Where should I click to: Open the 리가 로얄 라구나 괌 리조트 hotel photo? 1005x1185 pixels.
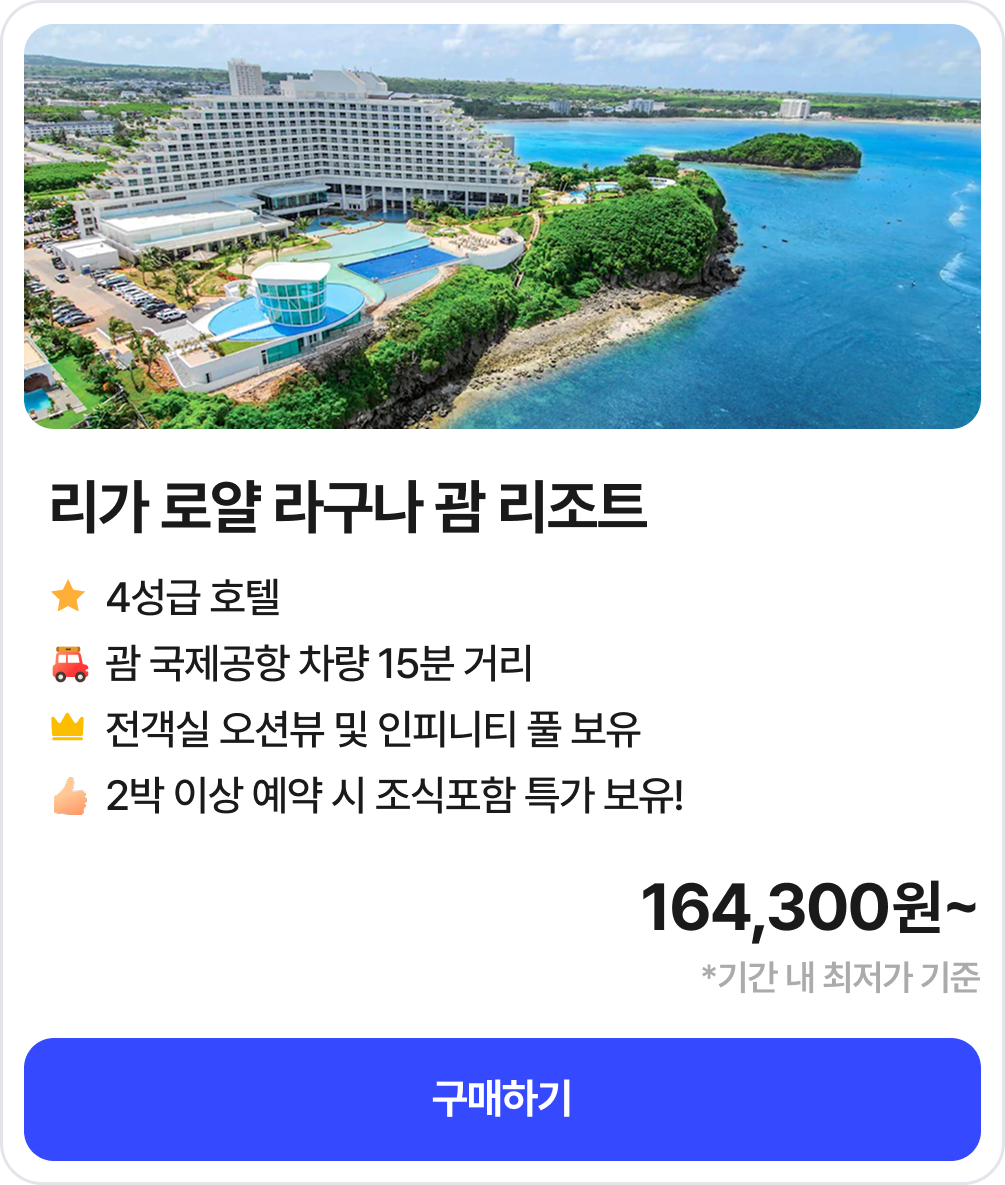click(x=502, y=227)
